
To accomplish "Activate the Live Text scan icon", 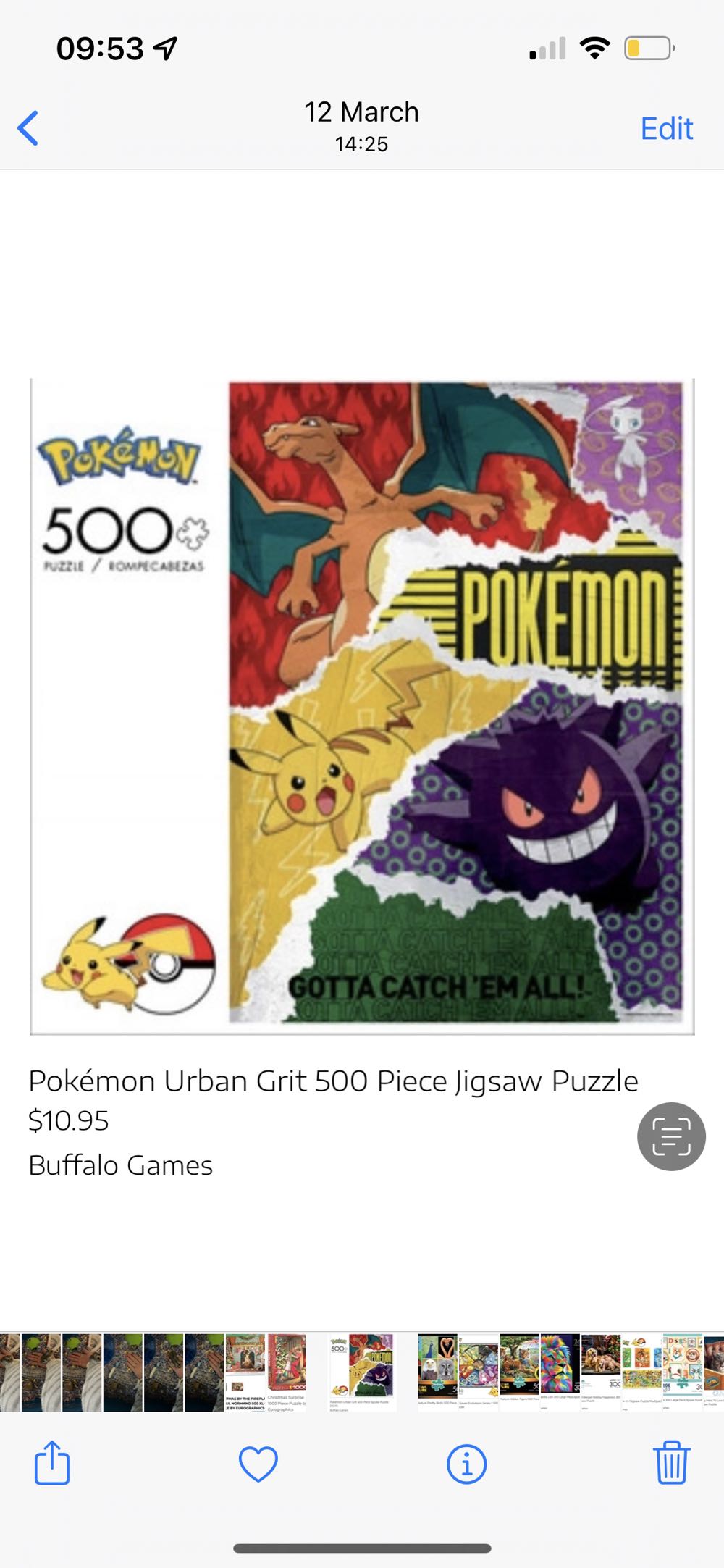I will click(x=670, y=1136).
